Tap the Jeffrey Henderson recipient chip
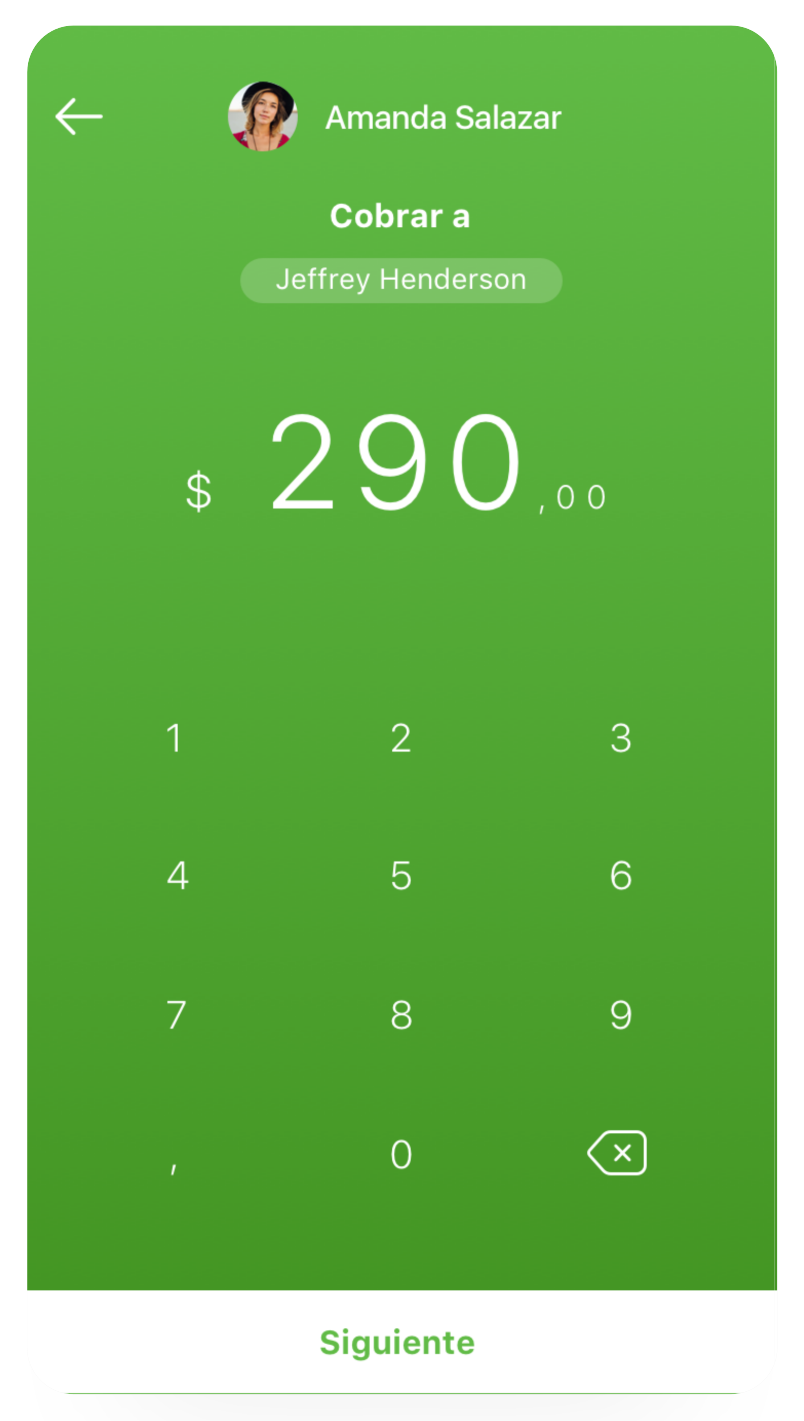The image size is (804, 1421). pos(401,280)
